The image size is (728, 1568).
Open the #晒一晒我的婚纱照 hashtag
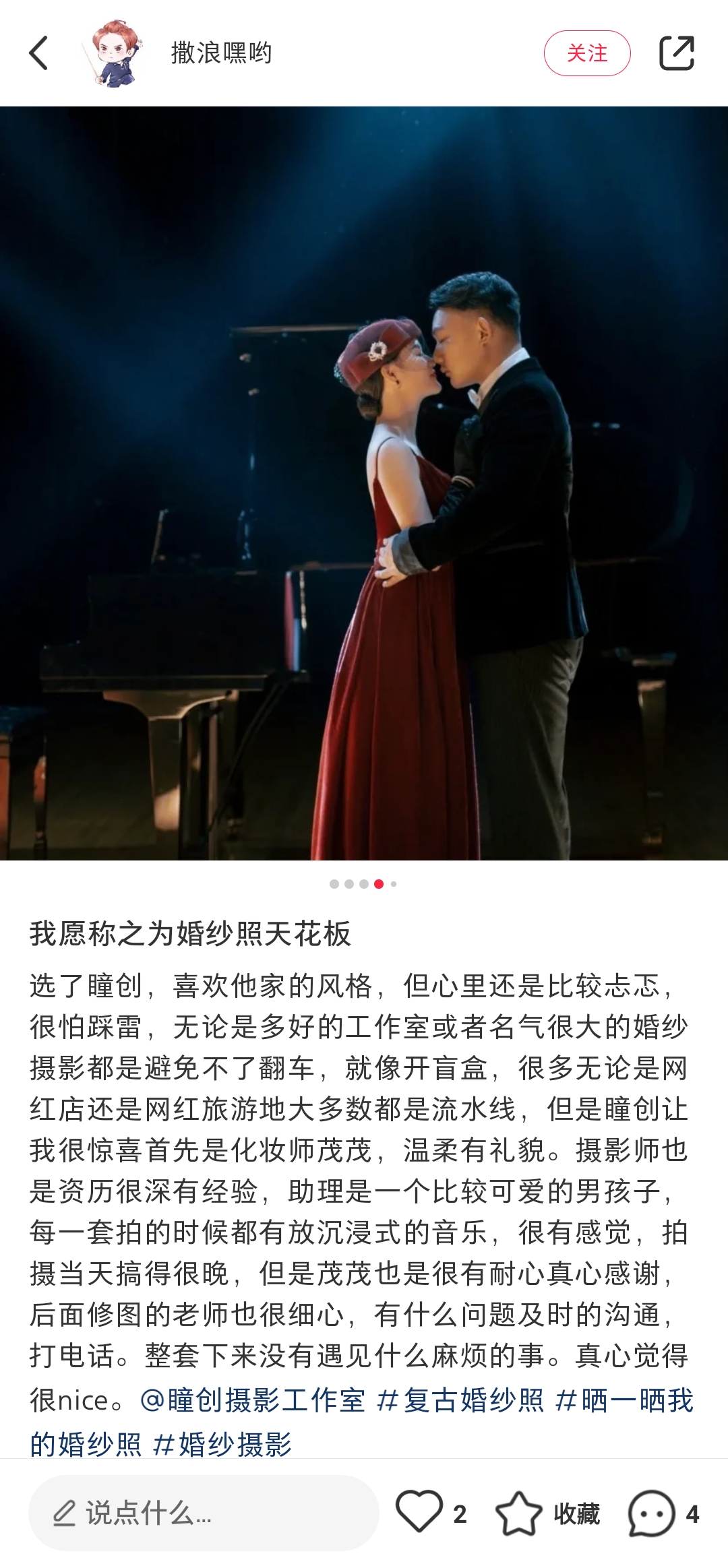tap(624, 1400)
